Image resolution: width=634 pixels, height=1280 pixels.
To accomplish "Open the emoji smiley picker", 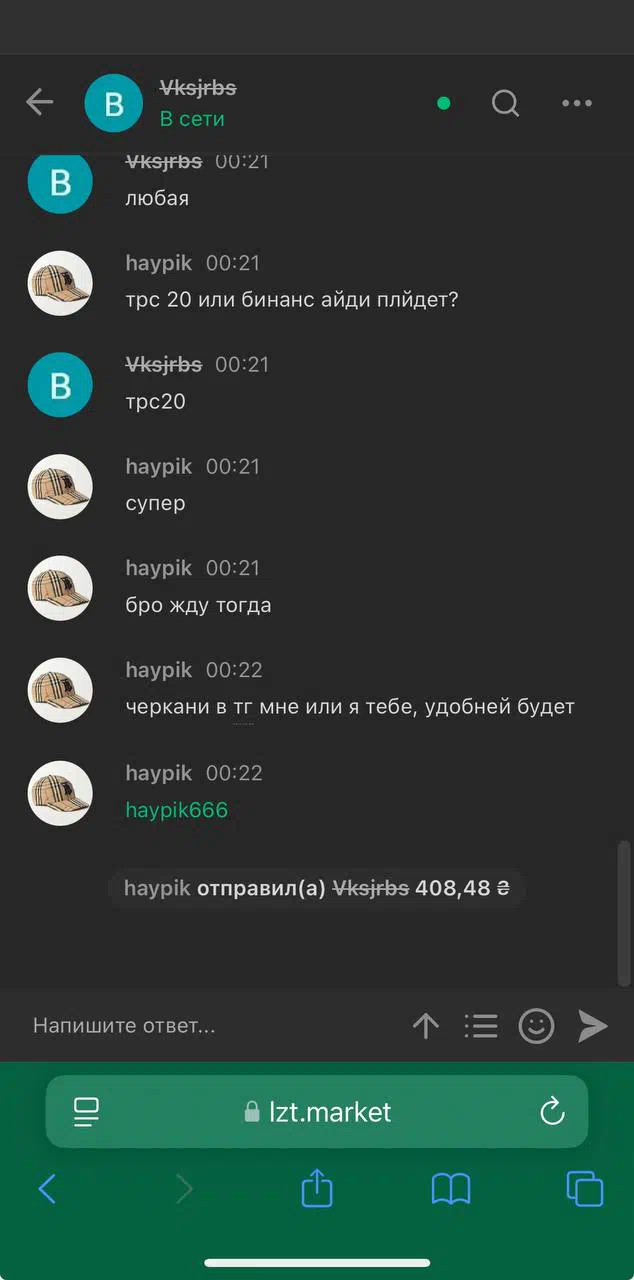I will [536, 1026].
